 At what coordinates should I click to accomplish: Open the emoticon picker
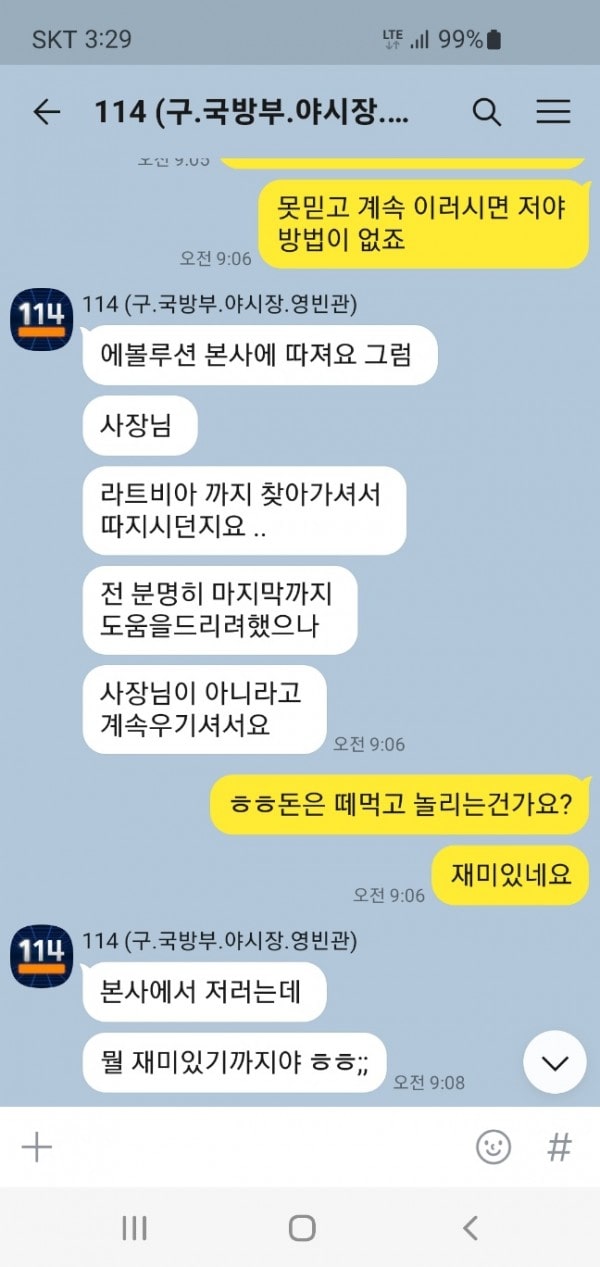[493, 1147]
